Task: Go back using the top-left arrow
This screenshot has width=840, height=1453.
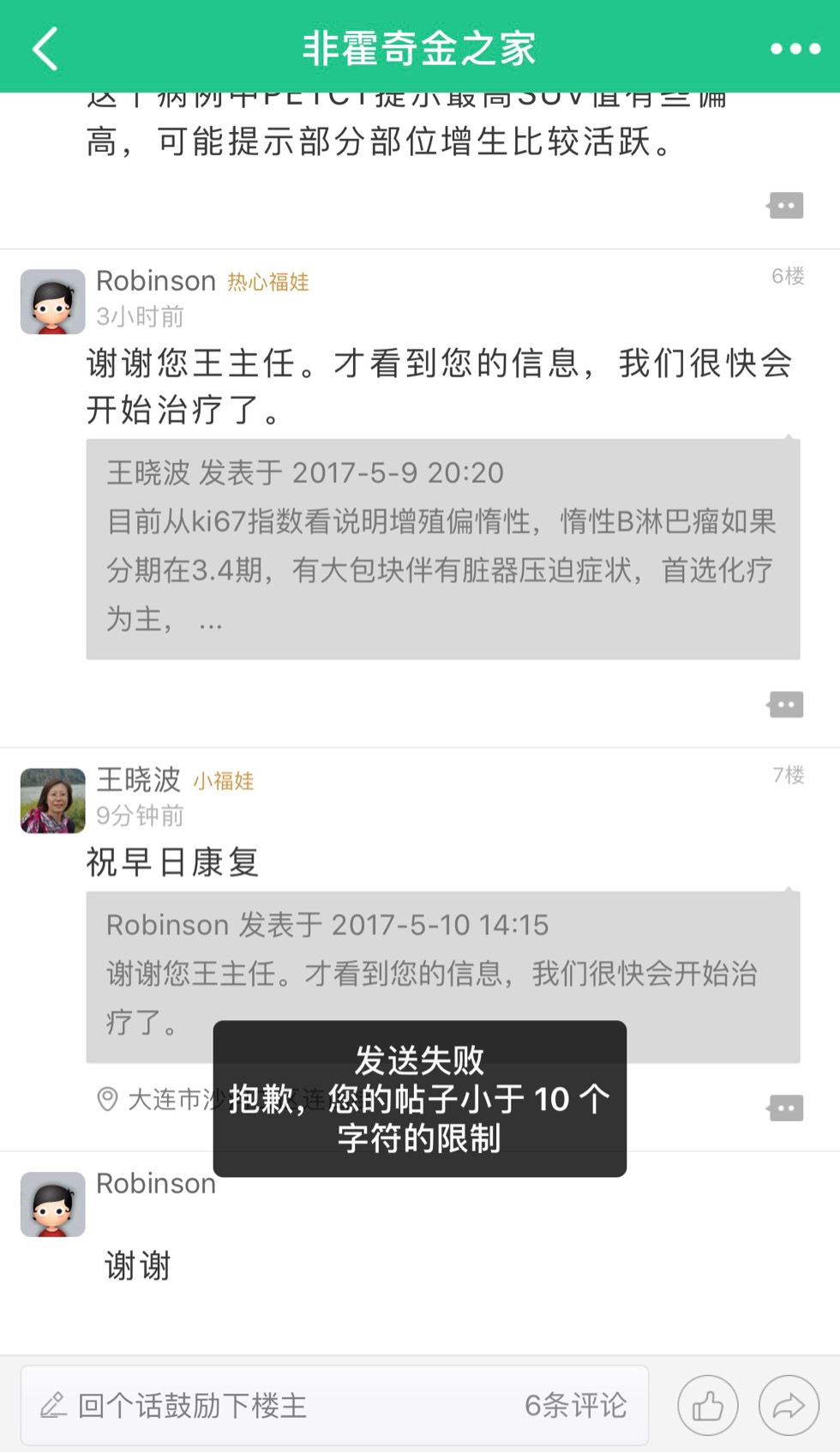Action: [x=45, y=48]
